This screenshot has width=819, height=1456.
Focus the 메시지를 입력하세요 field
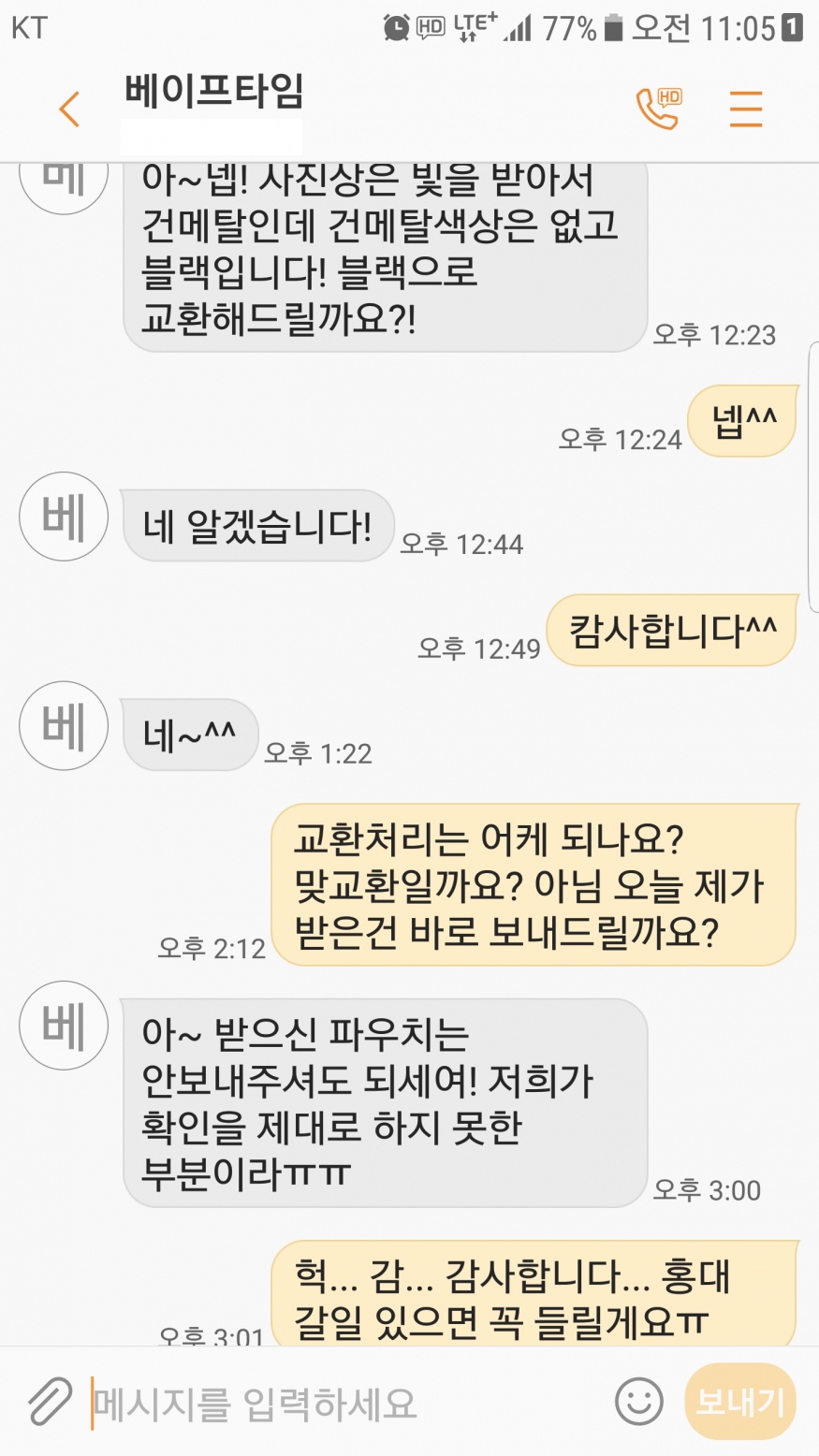coord(346,1404)
